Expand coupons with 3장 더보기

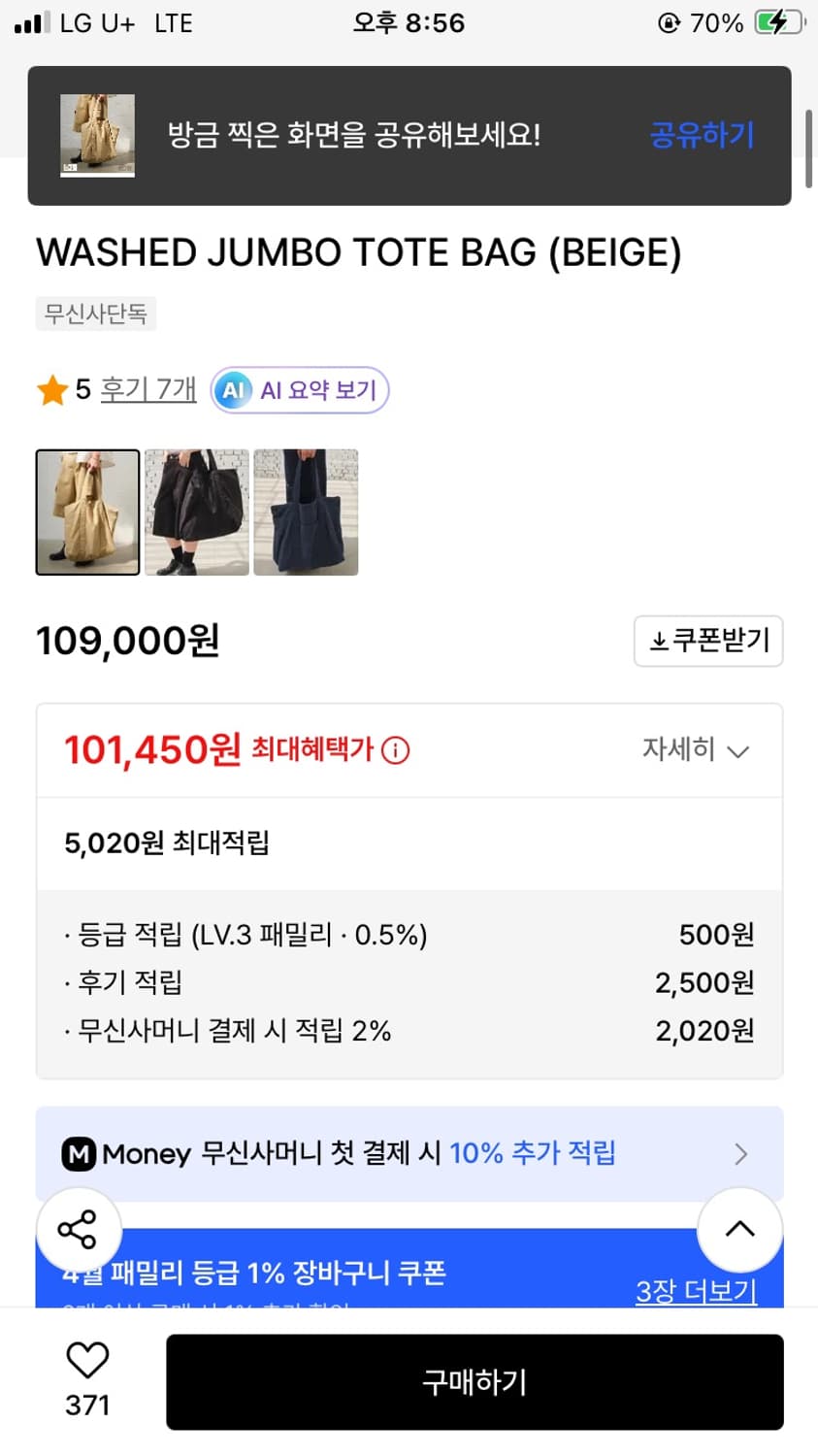click(696, 1291)
